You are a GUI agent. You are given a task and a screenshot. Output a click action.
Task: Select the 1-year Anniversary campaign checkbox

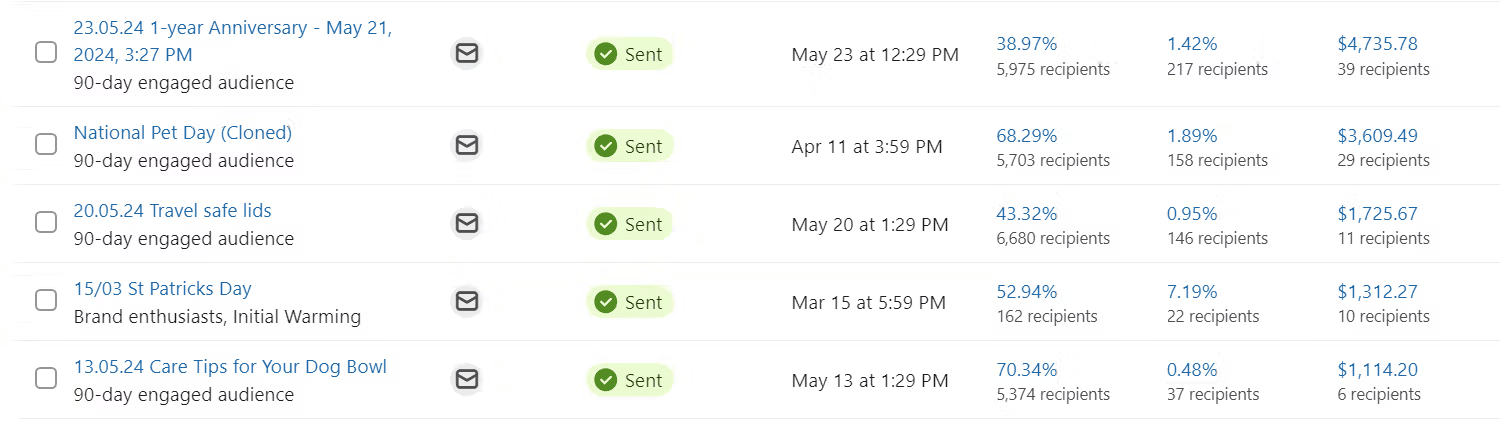click(46, 53)
